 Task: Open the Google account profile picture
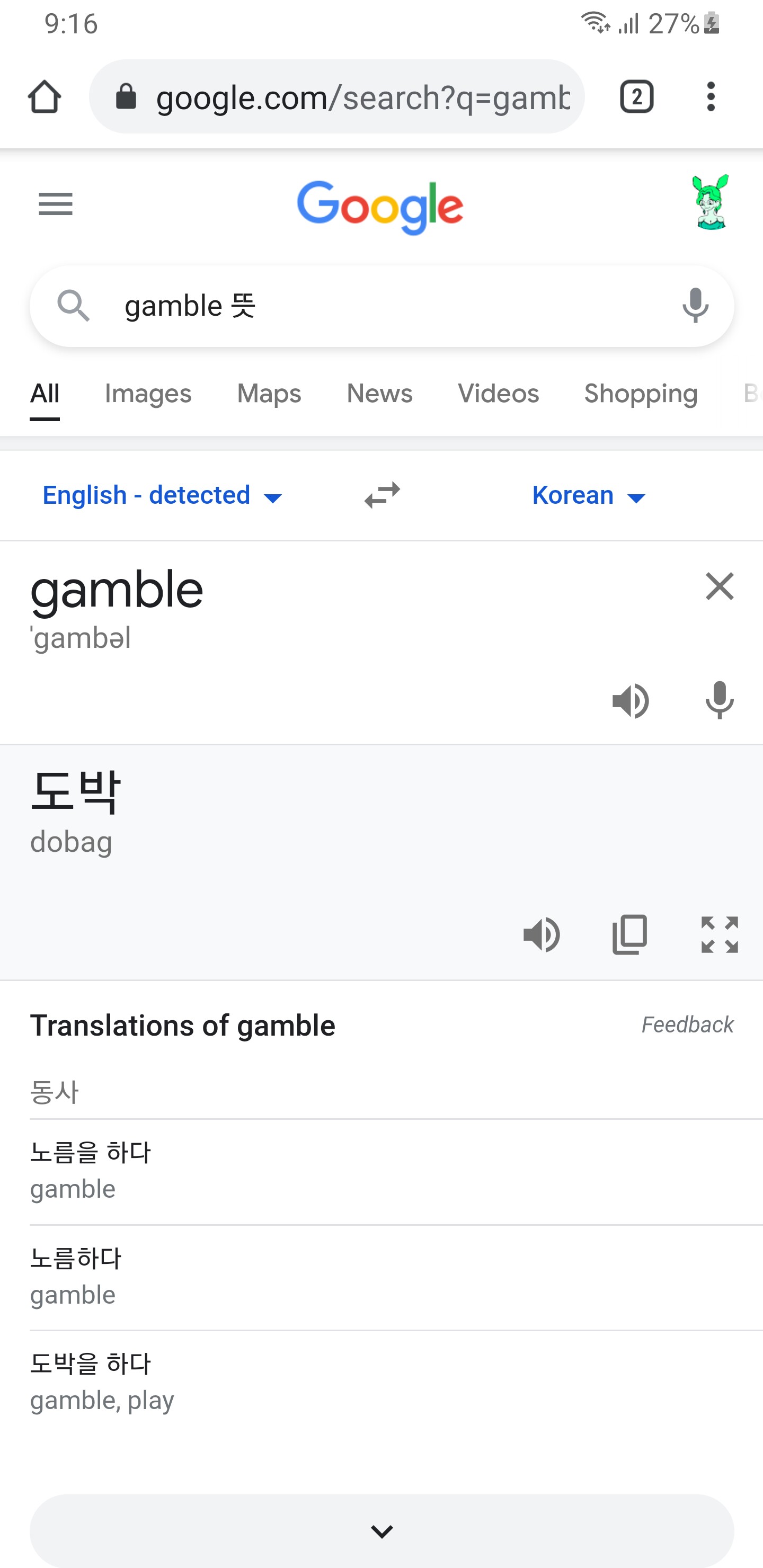[x=710, y=203]
